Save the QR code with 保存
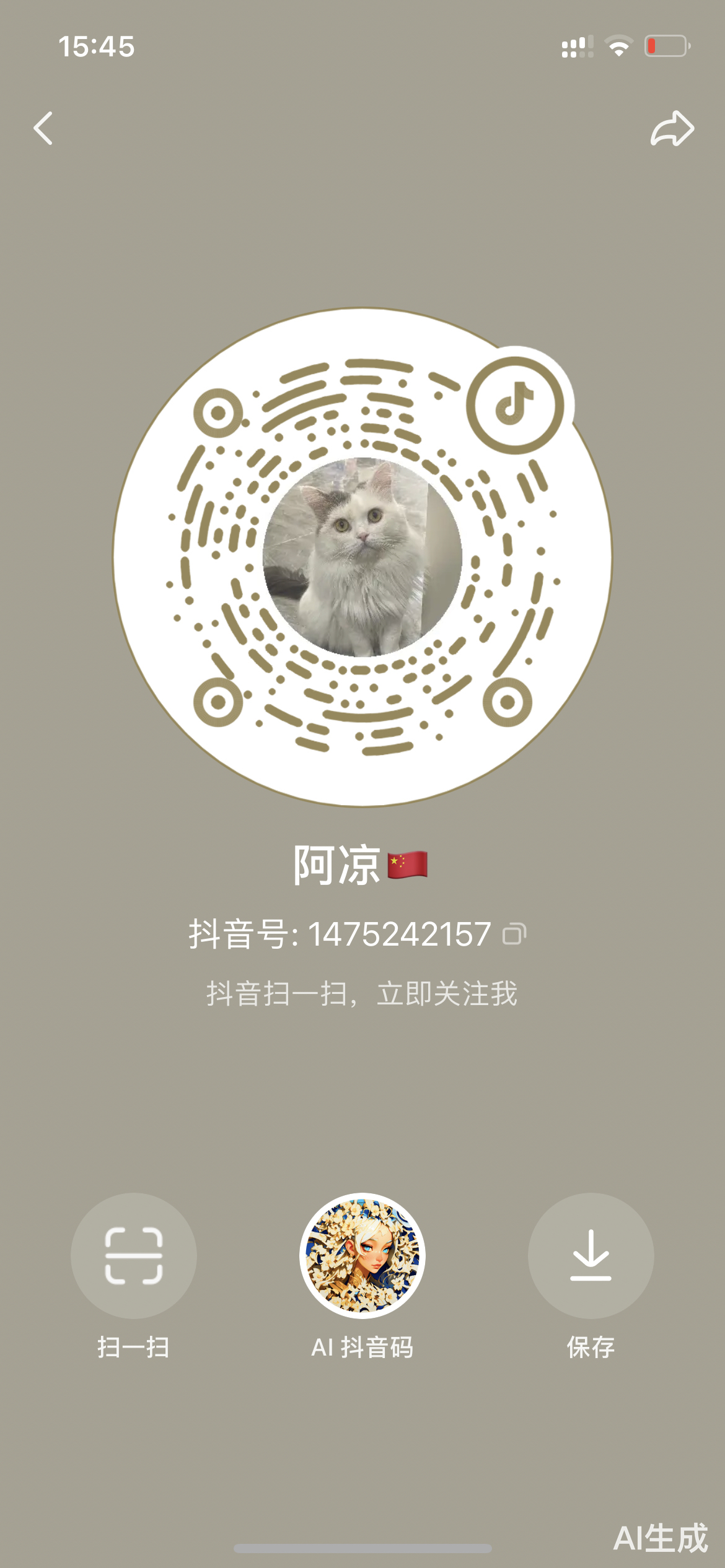Screen dimensions: 725x1568 click(591, 1255)
